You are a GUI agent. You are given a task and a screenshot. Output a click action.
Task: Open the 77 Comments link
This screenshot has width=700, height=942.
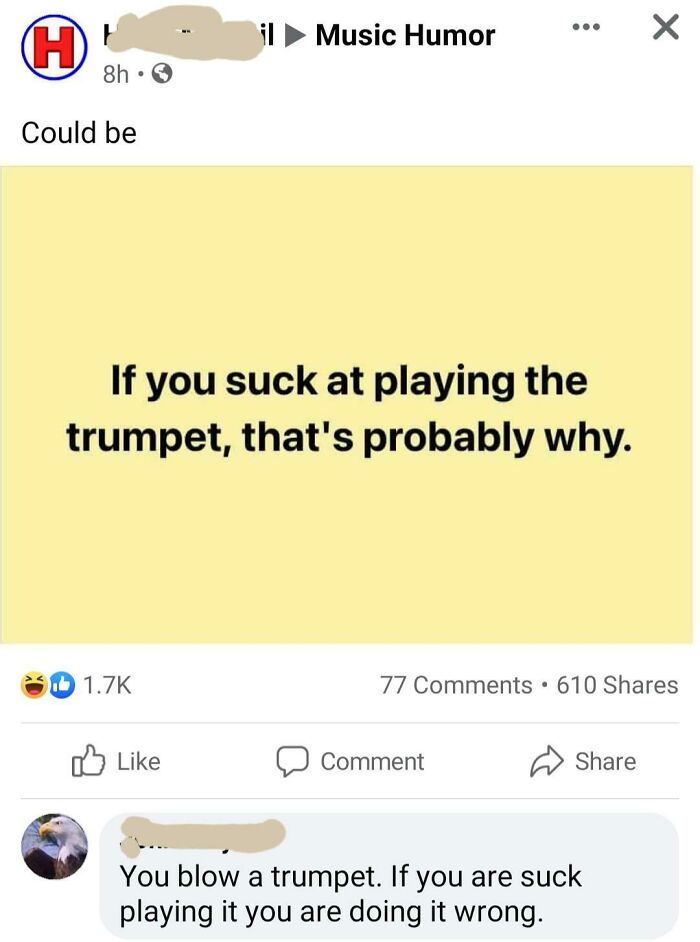coord(456,685)
